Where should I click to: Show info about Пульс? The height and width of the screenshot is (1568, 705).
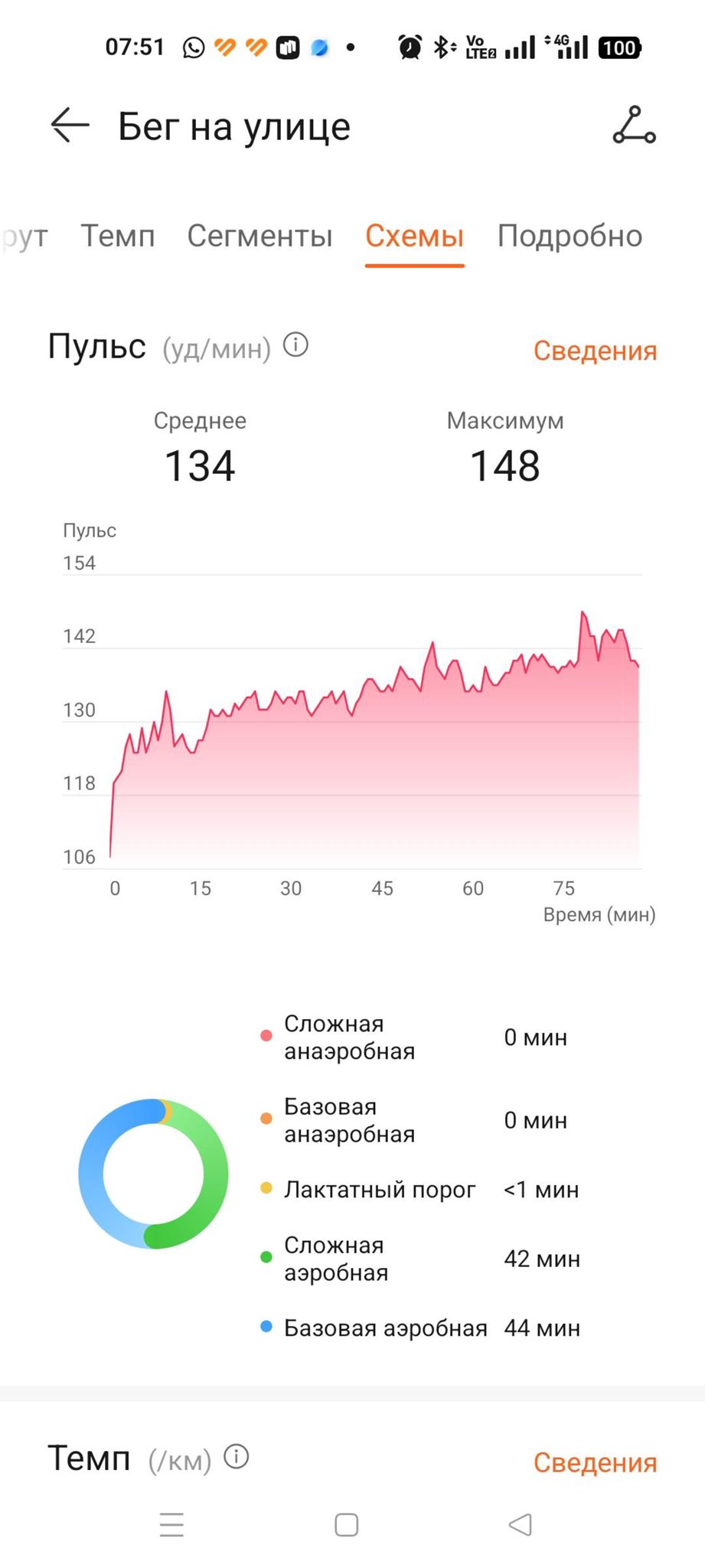pyautogui.click(x=295, y=345)
